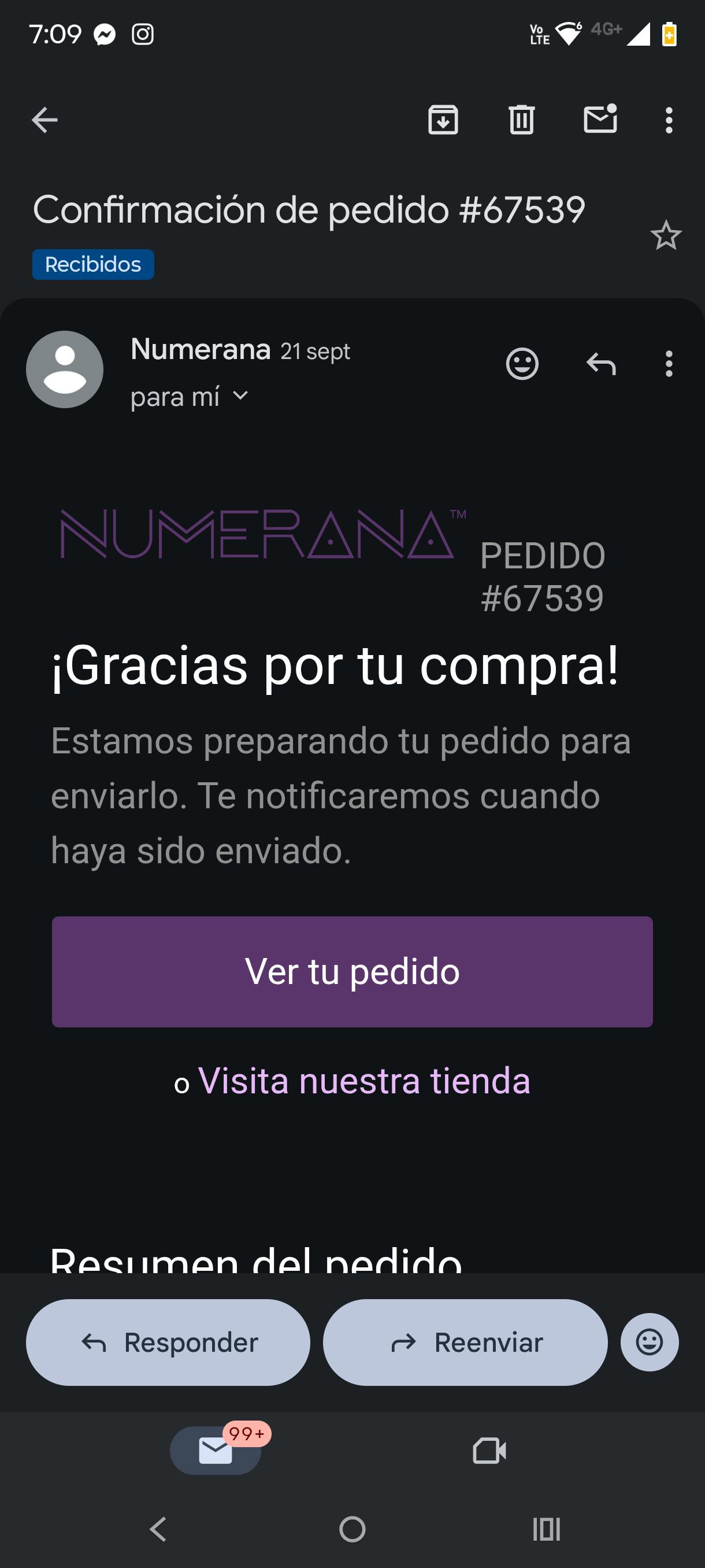Star the Confirmación de pedido email
705x1568 pixels.
point(666,235)
